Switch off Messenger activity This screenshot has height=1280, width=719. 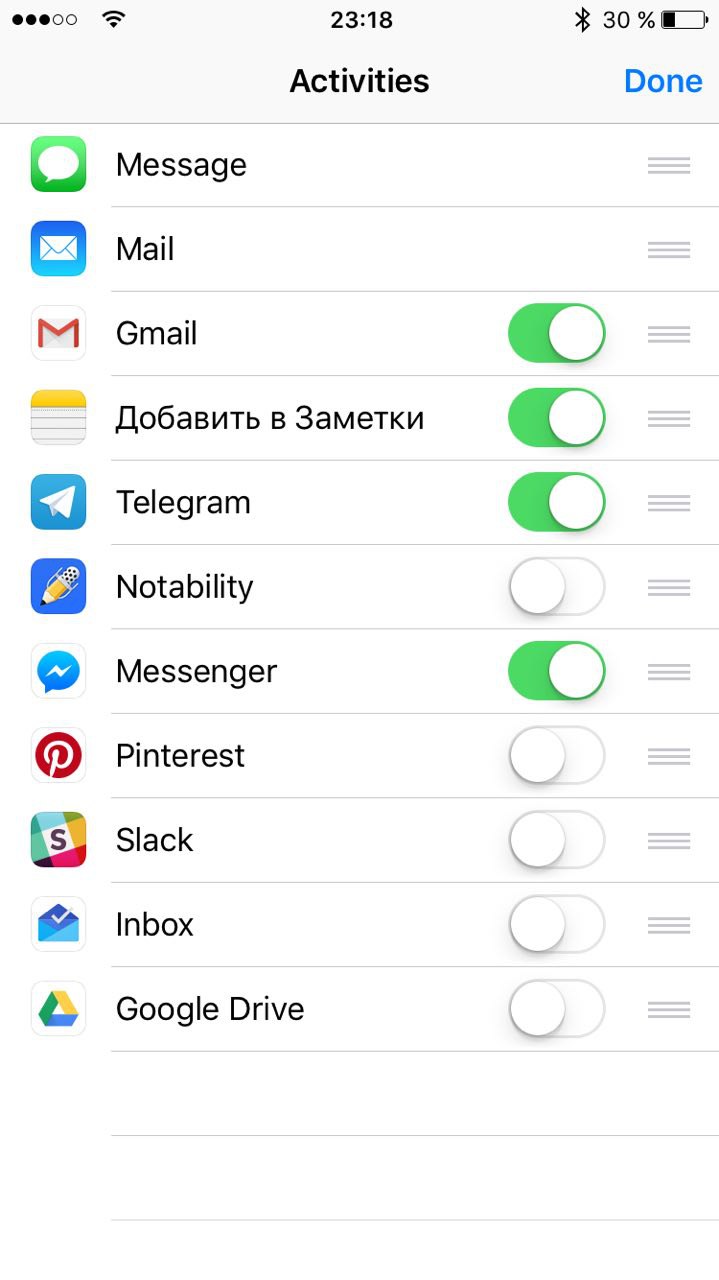pos(556,671)
